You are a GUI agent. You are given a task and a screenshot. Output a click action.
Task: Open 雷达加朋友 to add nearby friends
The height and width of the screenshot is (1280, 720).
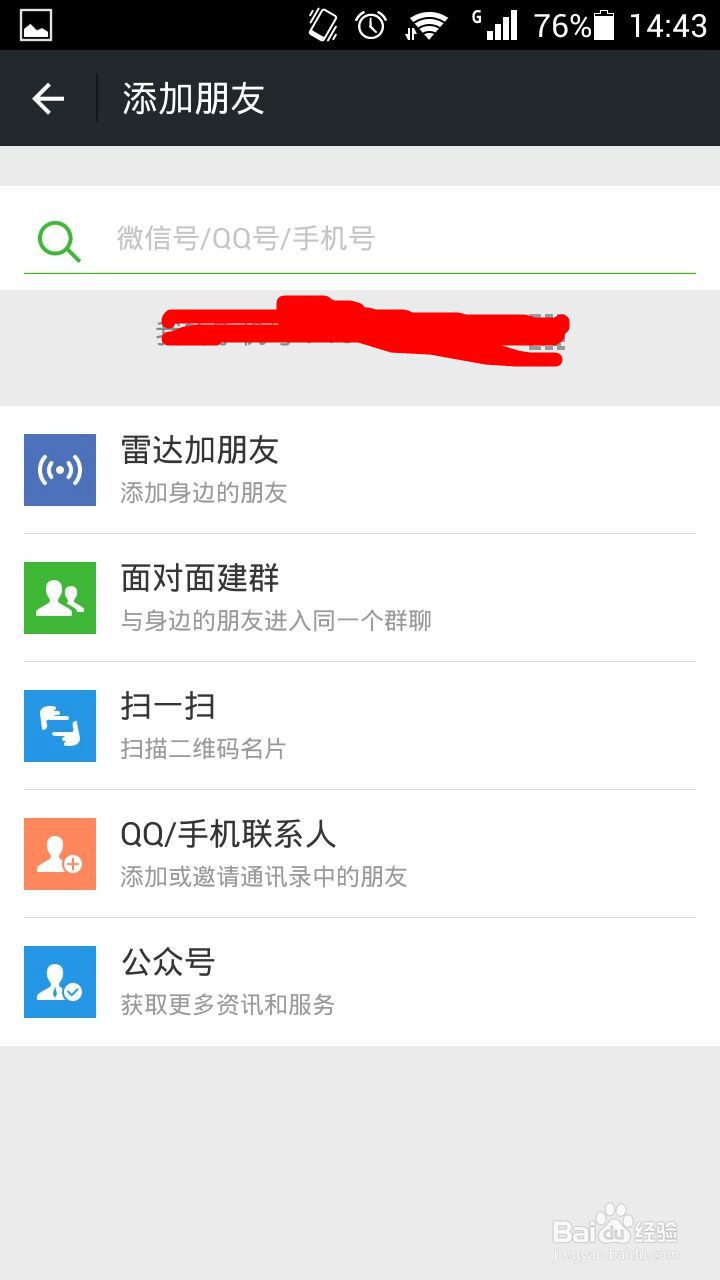(x=197, y=451)
